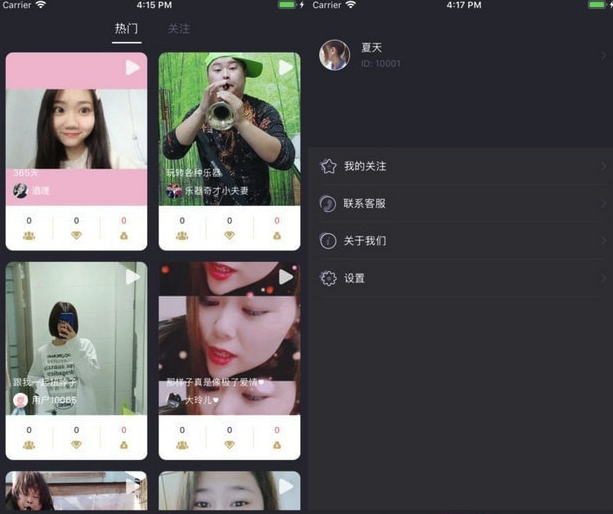Open the video card by 大玲儿
The width and height of the screenshot is (613, 514).
coord(229,340)
